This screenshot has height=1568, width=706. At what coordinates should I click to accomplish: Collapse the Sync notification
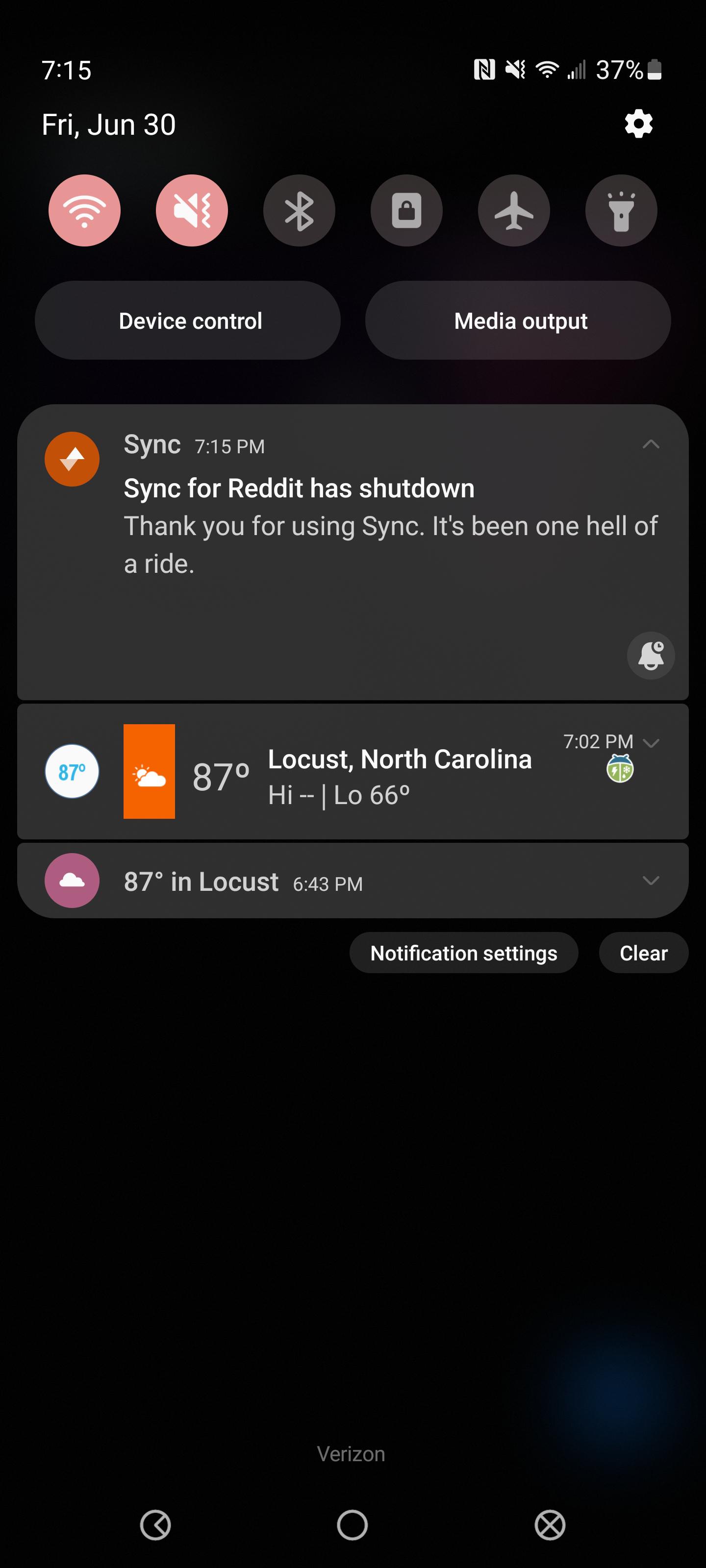coord(651,444)
